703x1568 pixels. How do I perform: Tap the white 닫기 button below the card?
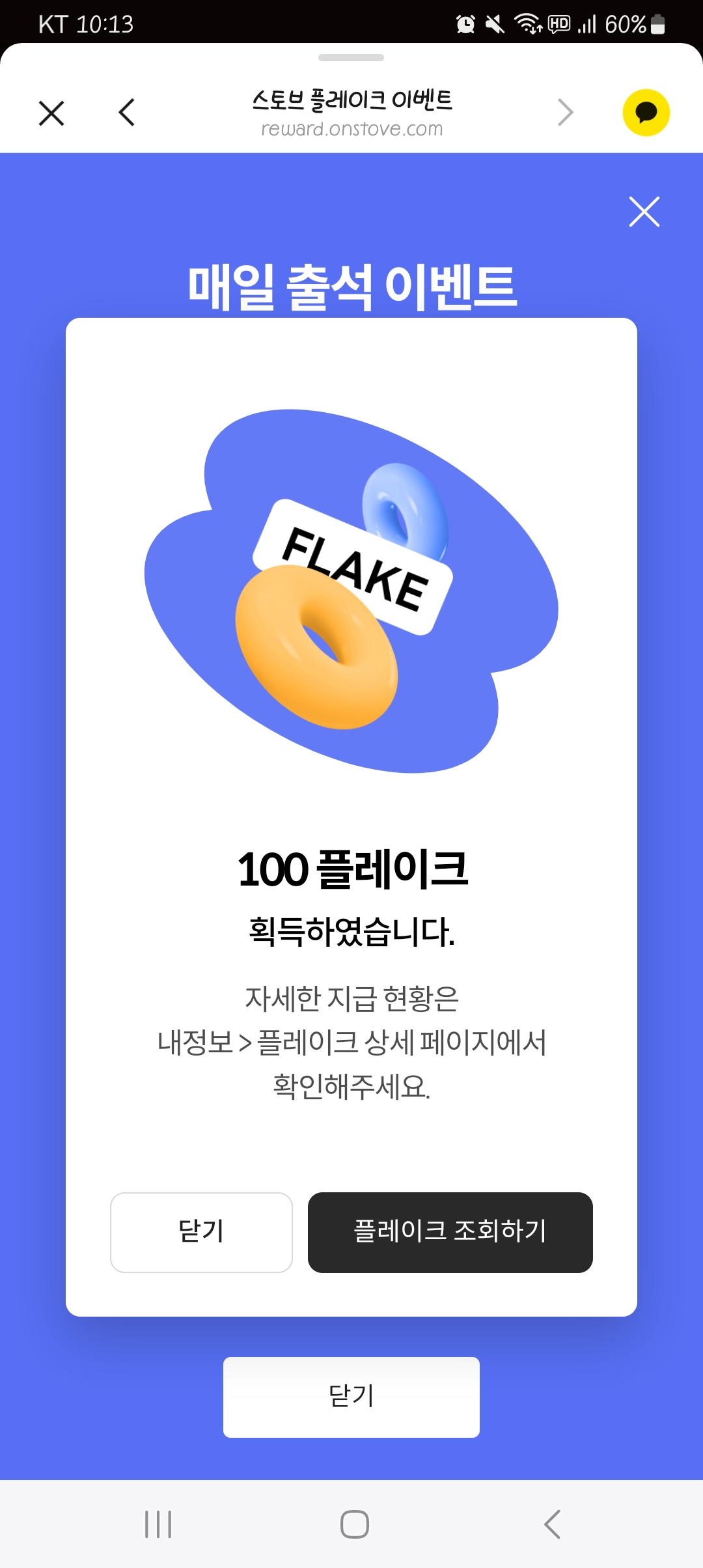click(351, 1397)
